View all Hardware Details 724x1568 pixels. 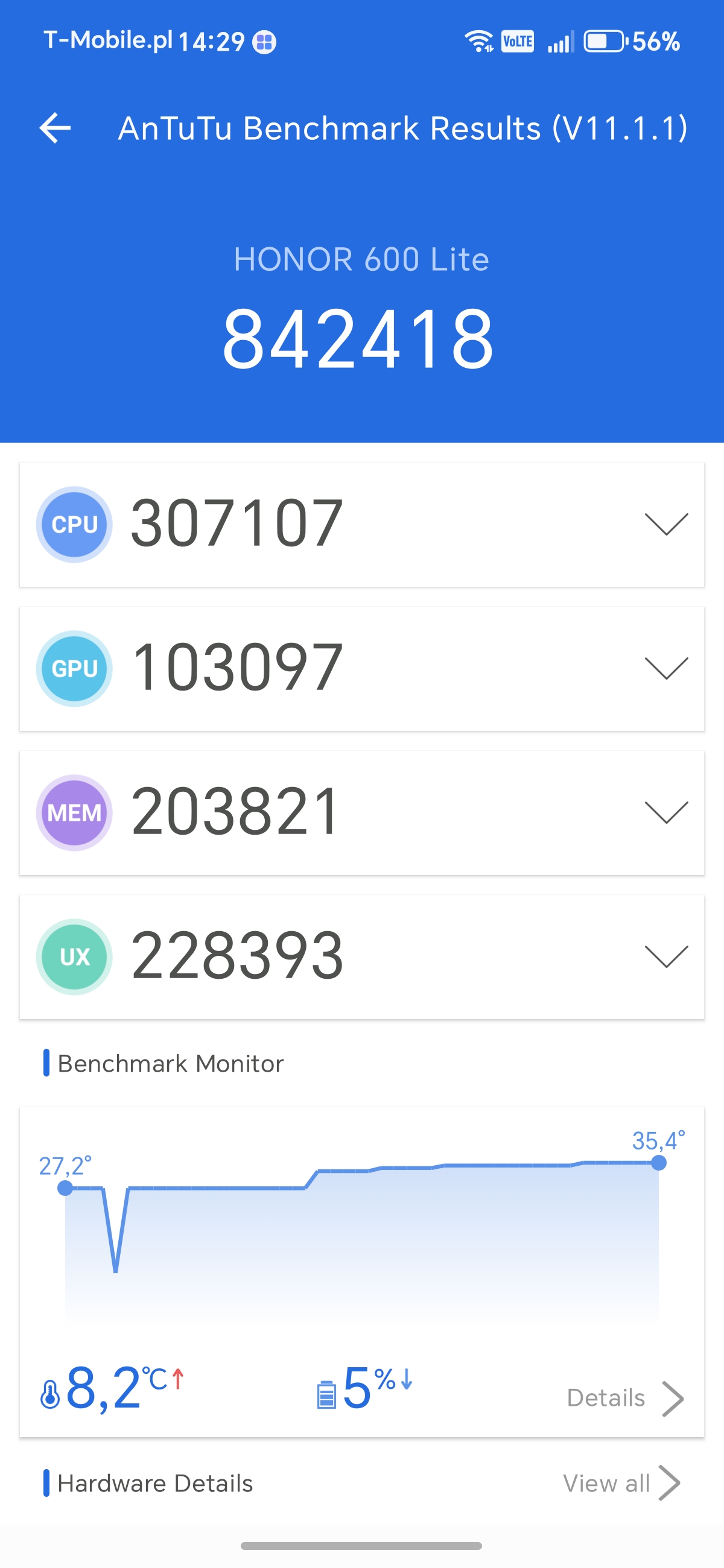[x=620, y=1484]
